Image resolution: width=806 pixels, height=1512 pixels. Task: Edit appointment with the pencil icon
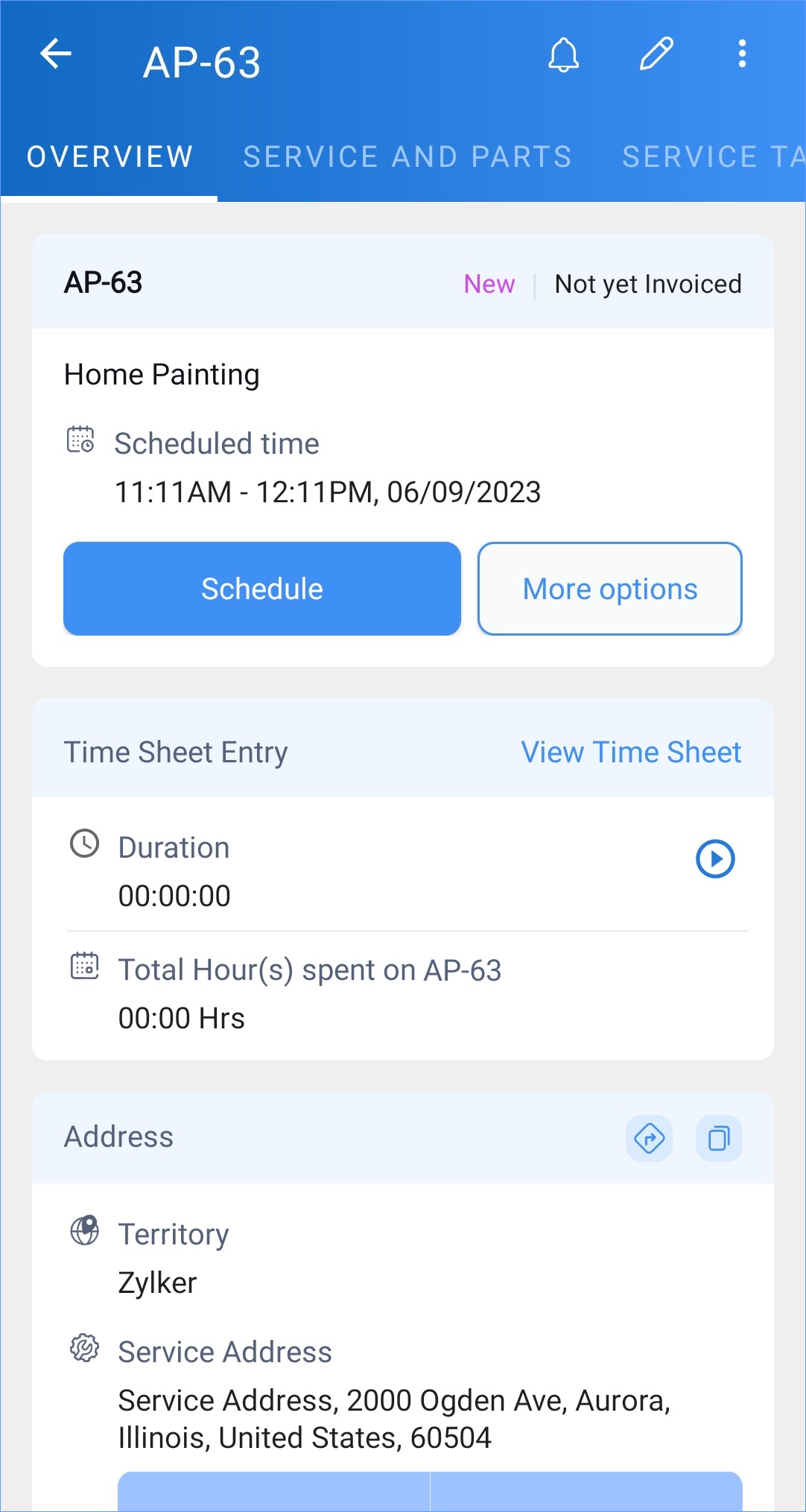pyautogui.click(x=656, y=54)
